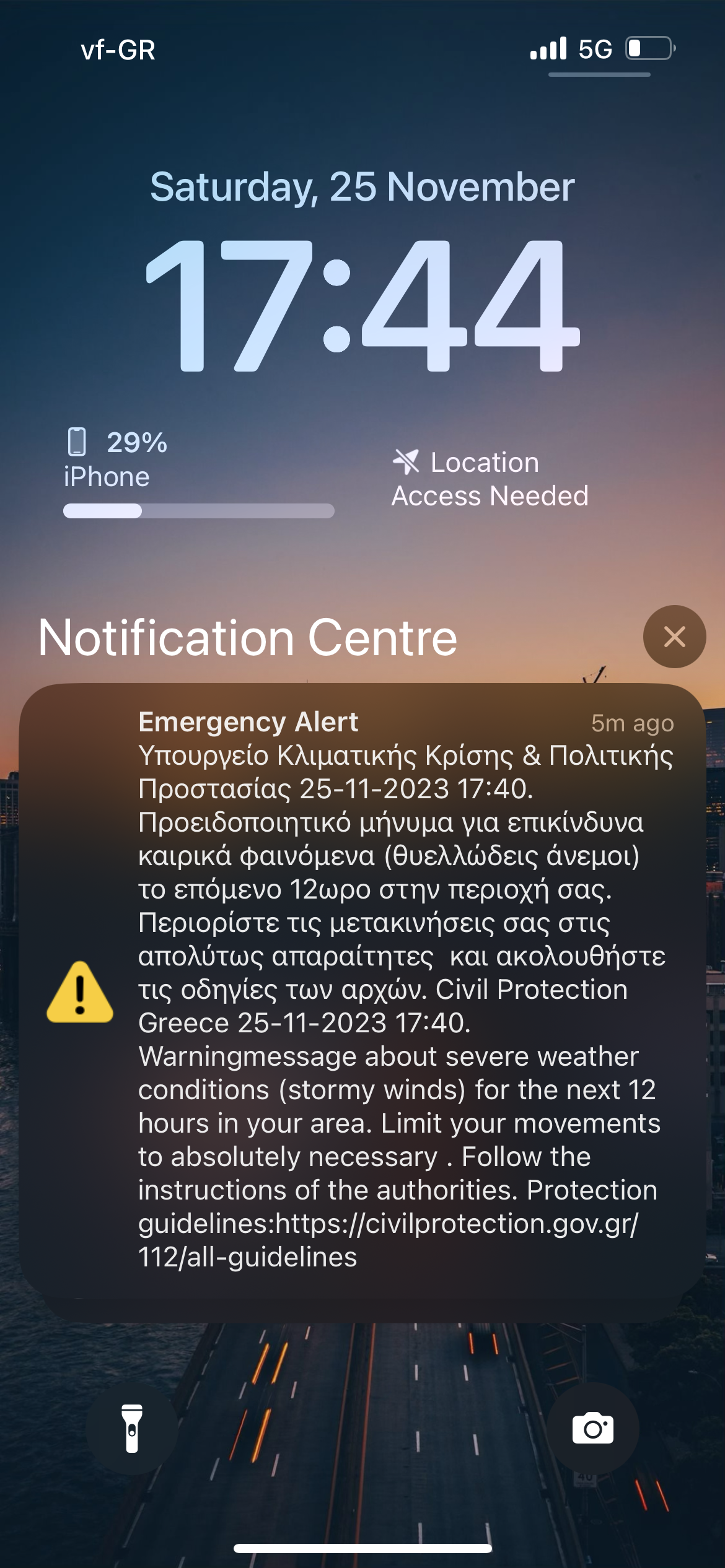This screenshot has width=725, height=1568.
Task: Clear Notification Centre with the X button
Action: (x=674, y=637)
